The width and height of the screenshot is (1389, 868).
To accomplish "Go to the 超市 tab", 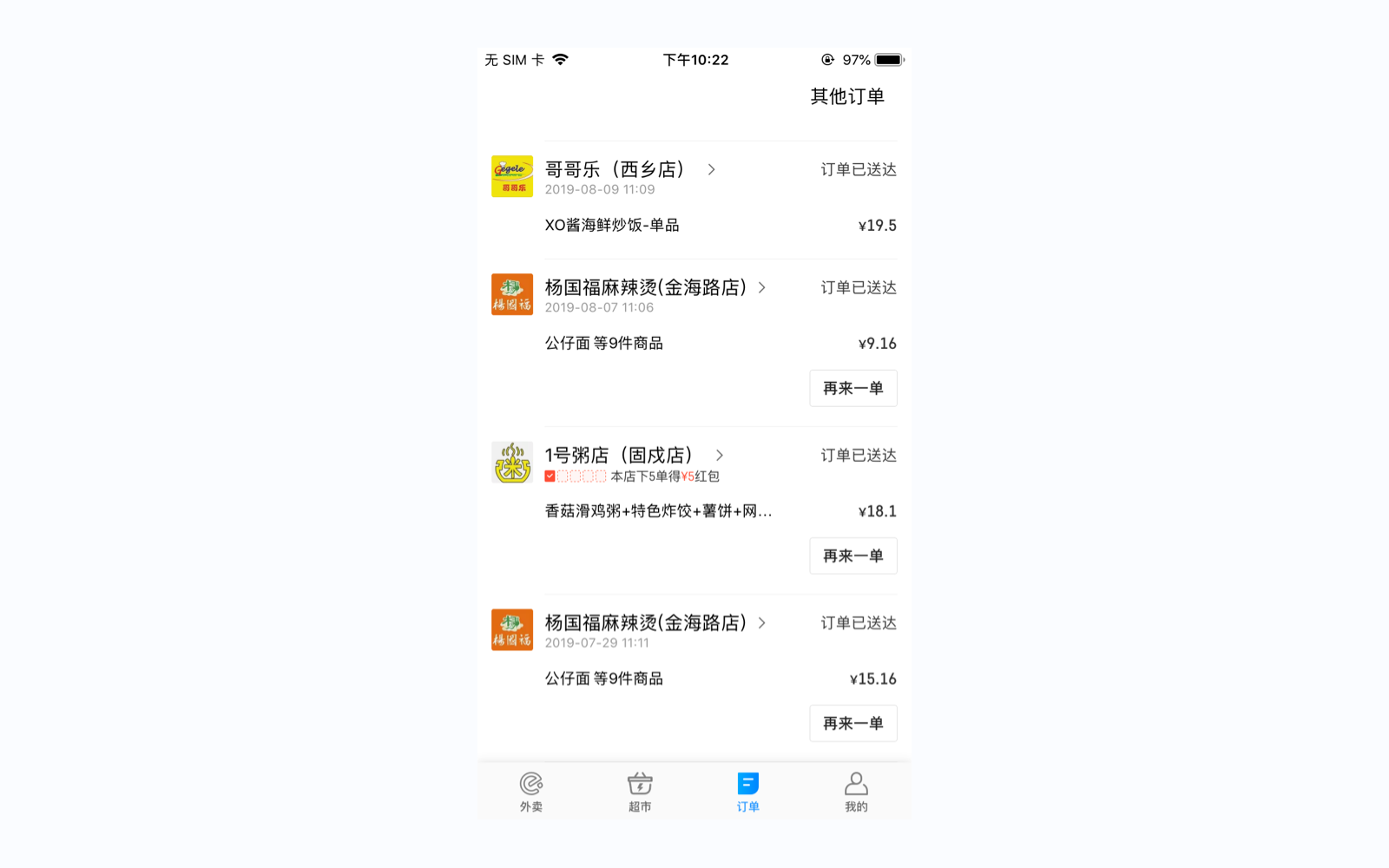I will click(640, 792).
